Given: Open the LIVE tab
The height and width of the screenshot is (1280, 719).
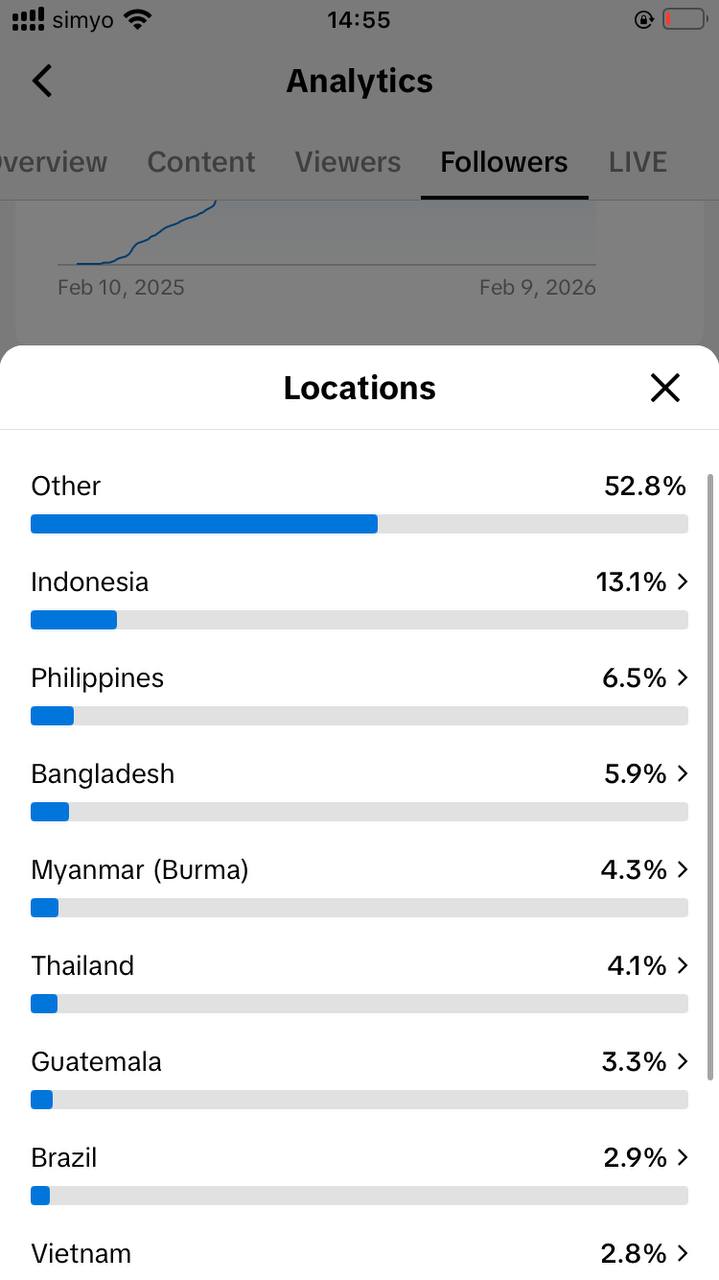Looking at the screenshot, I should (x=637, y=162).
